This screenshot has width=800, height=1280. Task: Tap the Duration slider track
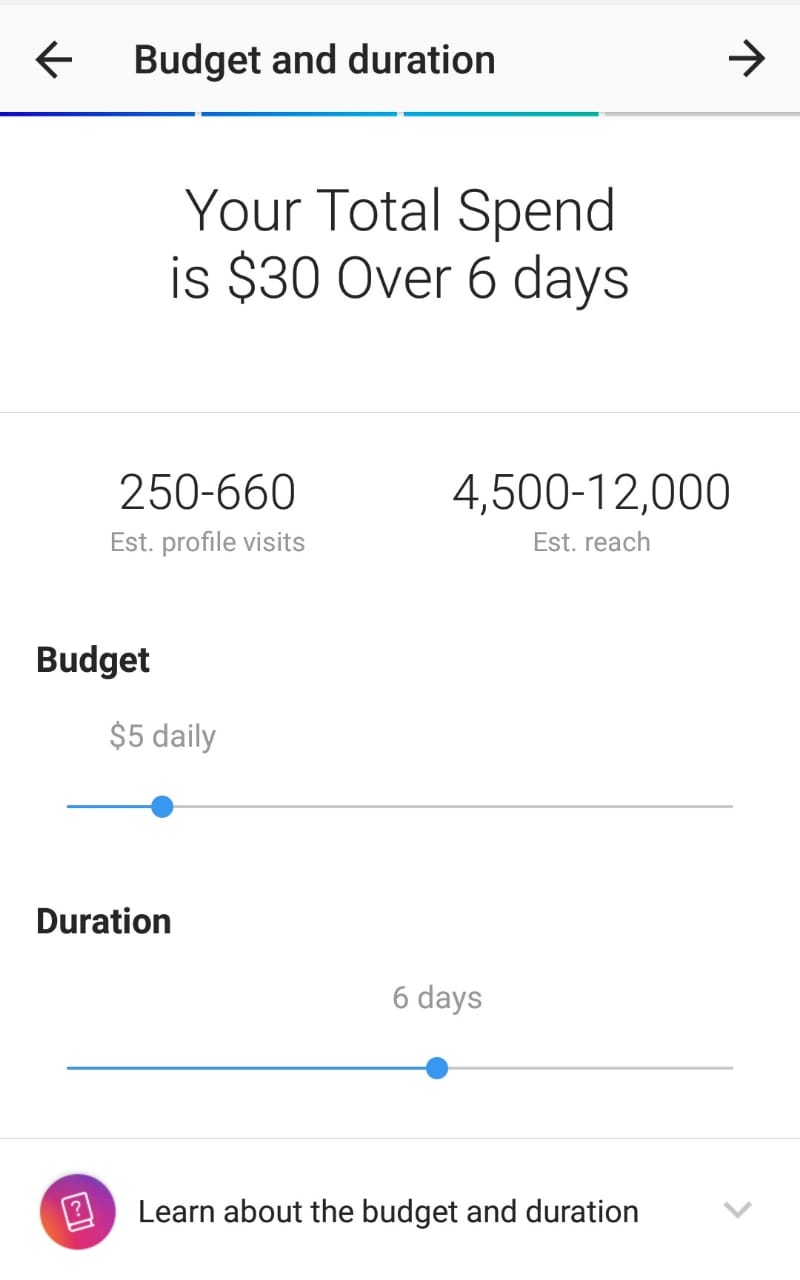coord(400,1068)
